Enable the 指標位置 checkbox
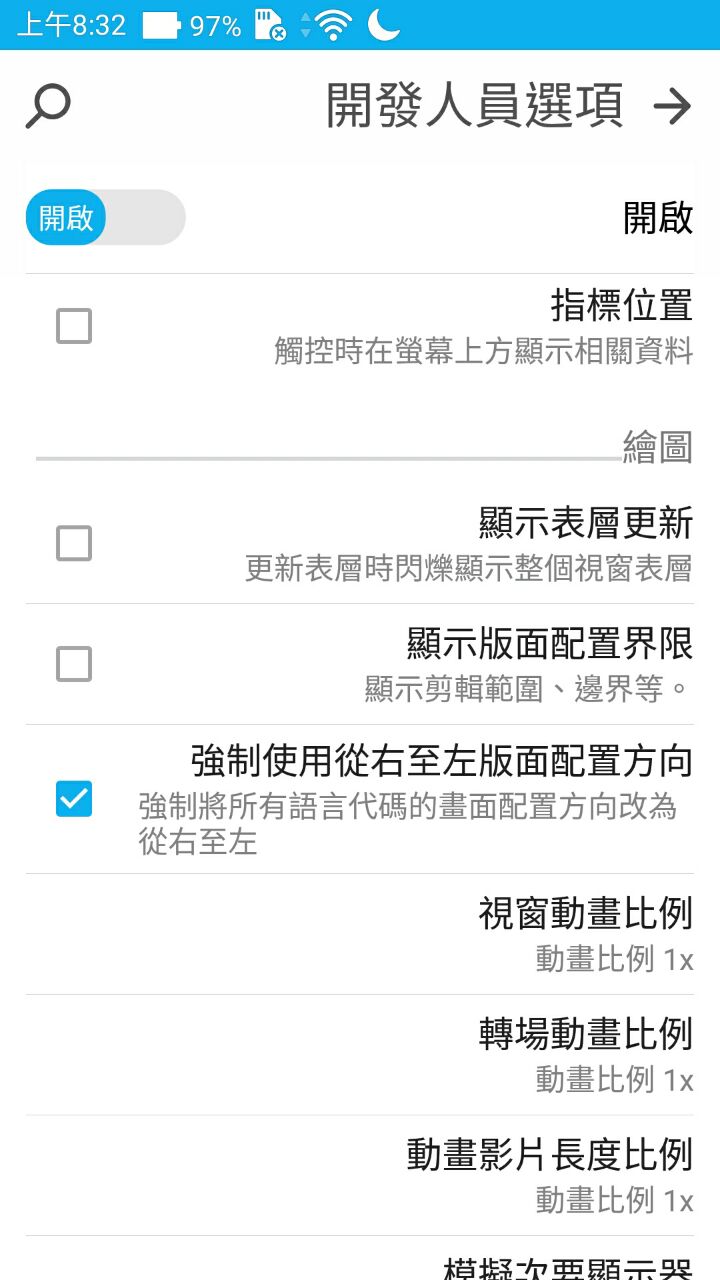Screen dimensions: 720x1280 tap(74, 326)
